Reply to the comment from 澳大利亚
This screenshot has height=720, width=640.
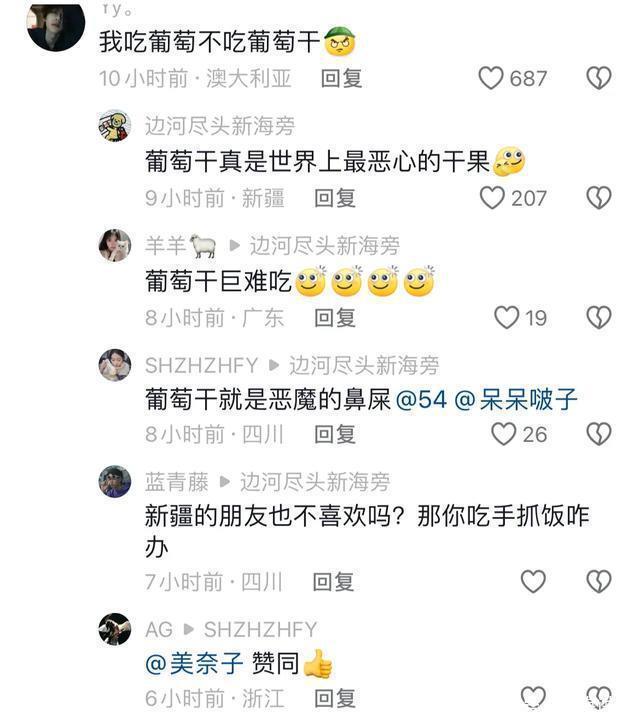click(x=341, y=78)
